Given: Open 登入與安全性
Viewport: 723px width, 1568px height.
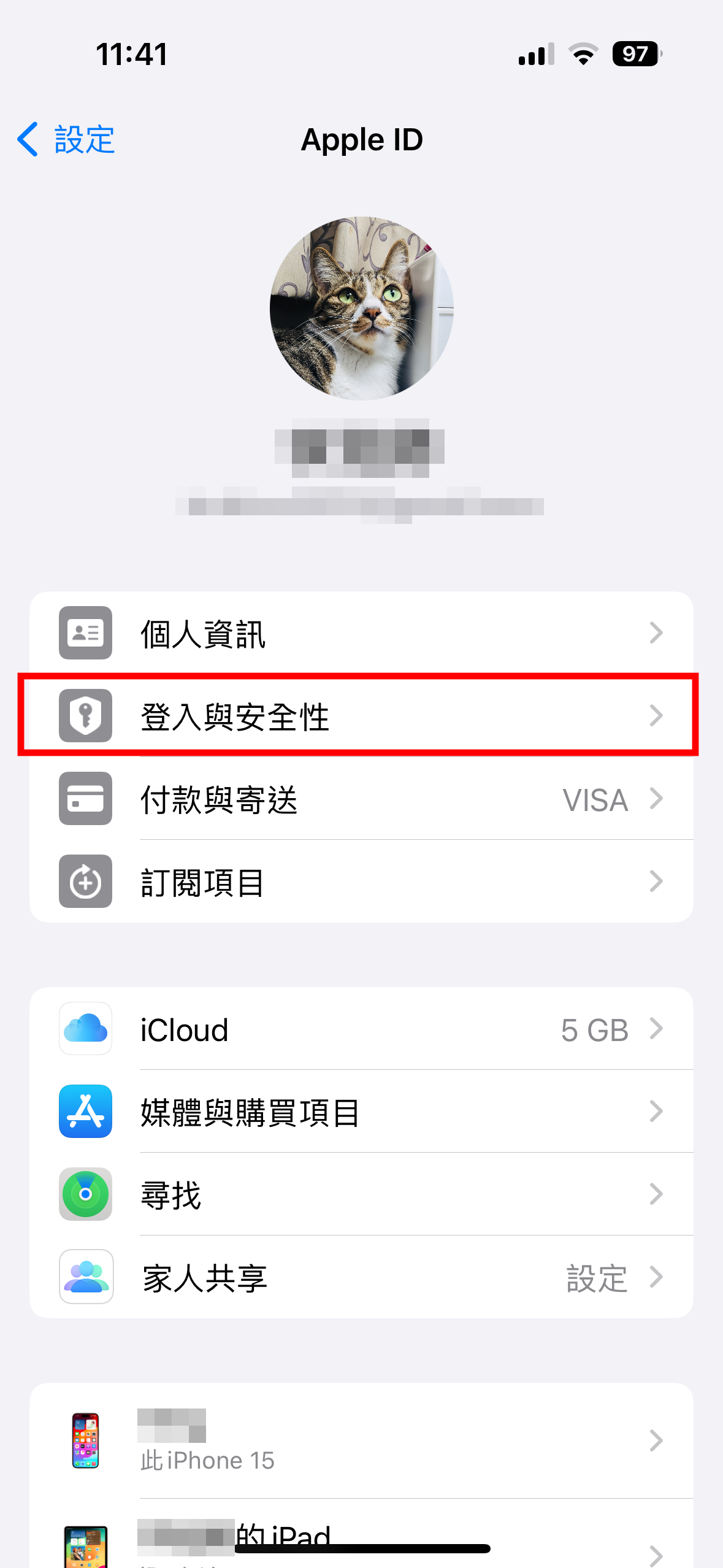Looking at the screenshot, I should click(x=361, y=716).
